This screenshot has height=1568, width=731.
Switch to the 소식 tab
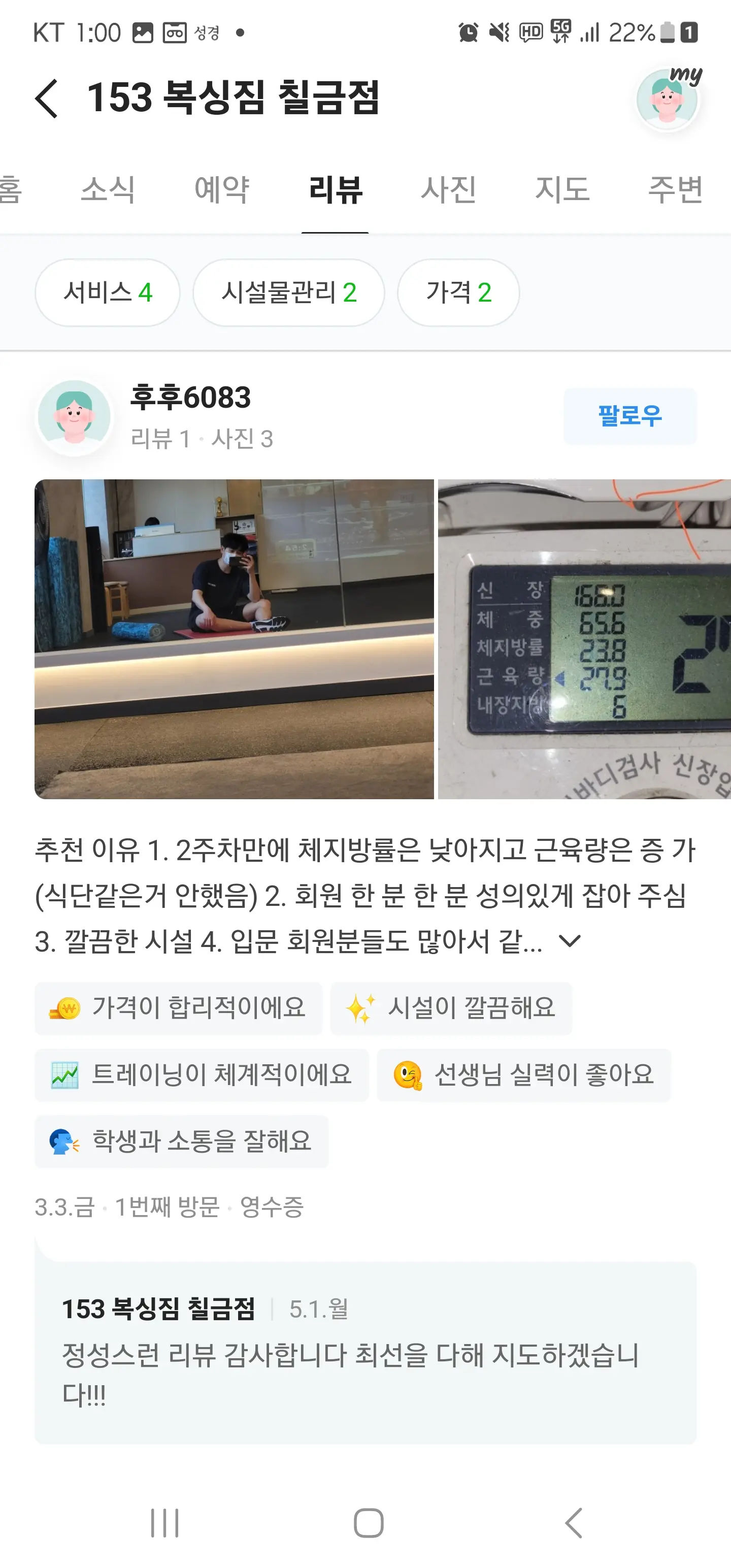[107, 189]
